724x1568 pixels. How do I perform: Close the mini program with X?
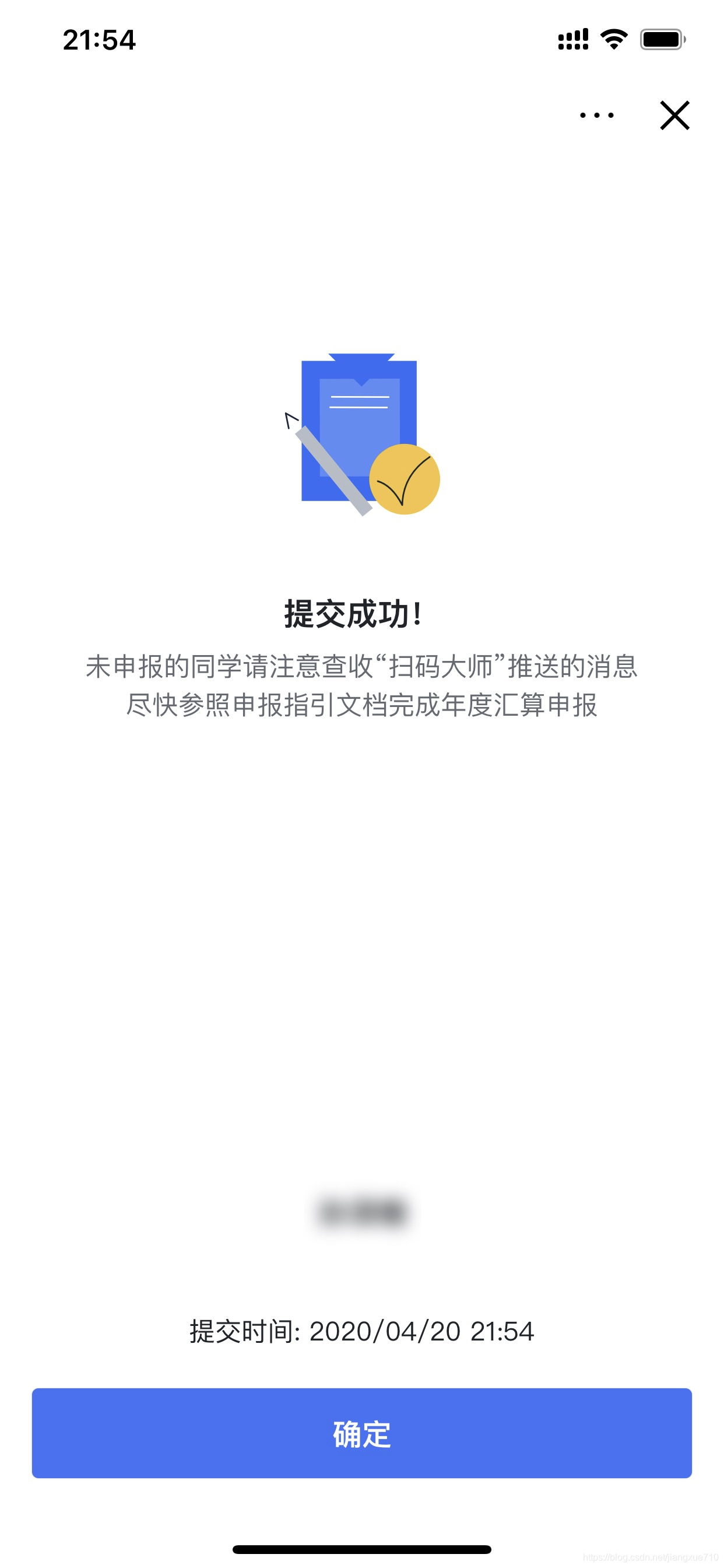pyautogui.click(x=674, y=116)
